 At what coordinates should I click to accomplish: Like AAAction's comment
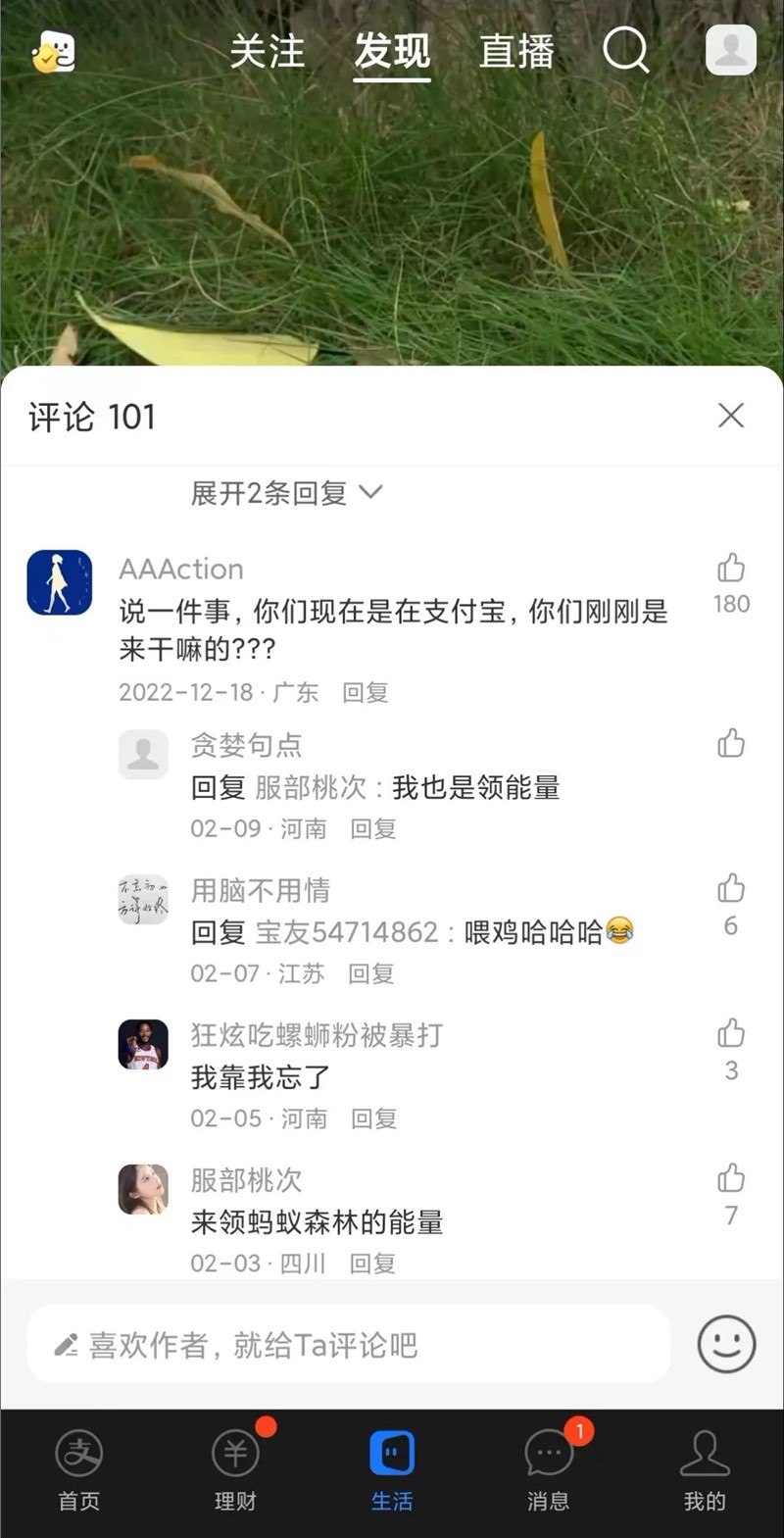731,569
